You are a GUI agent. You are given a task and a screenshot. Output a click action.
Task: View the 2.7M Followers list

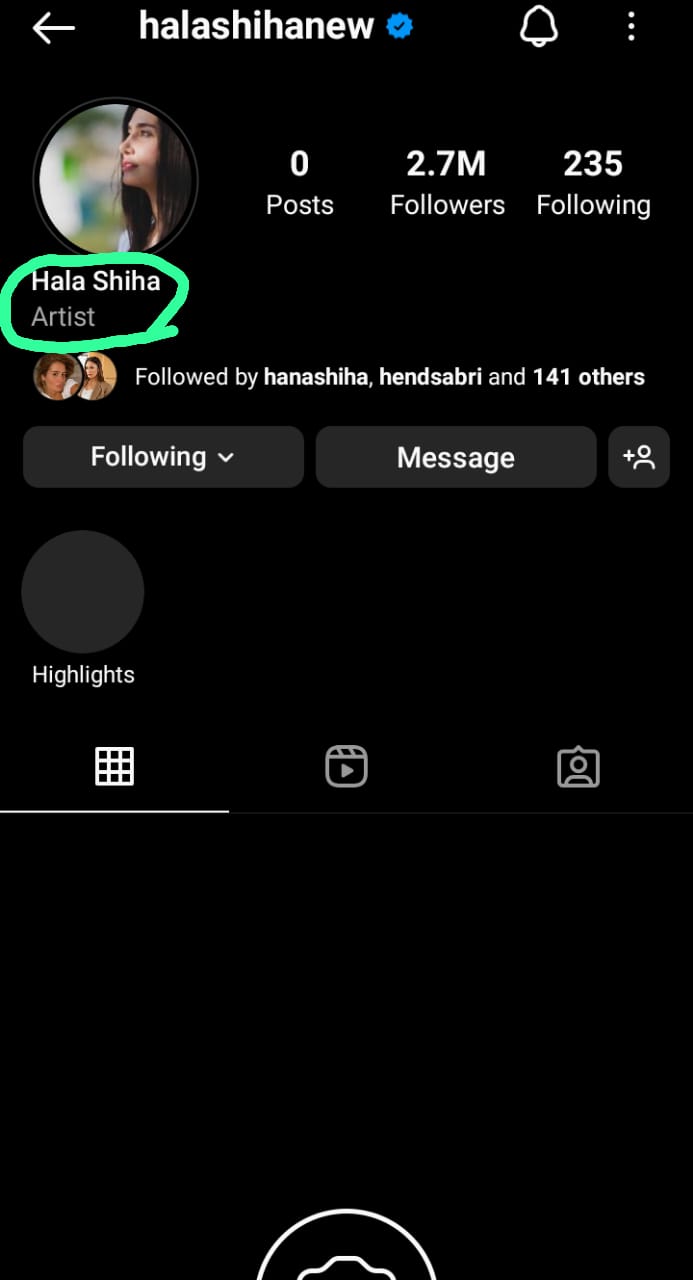click(x=447, y=182)
